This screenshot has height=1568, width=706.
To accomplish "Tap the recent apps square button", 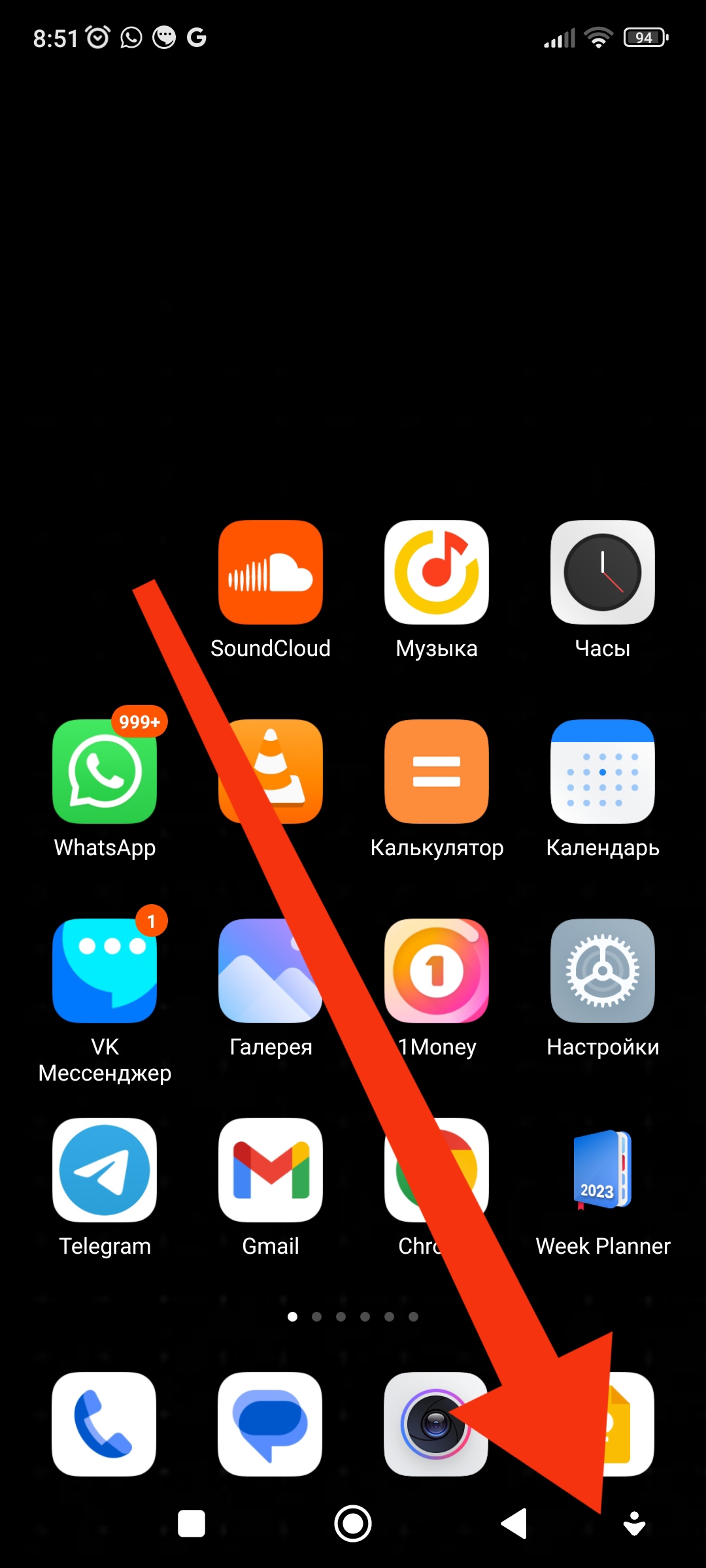I will [192, 1524].
